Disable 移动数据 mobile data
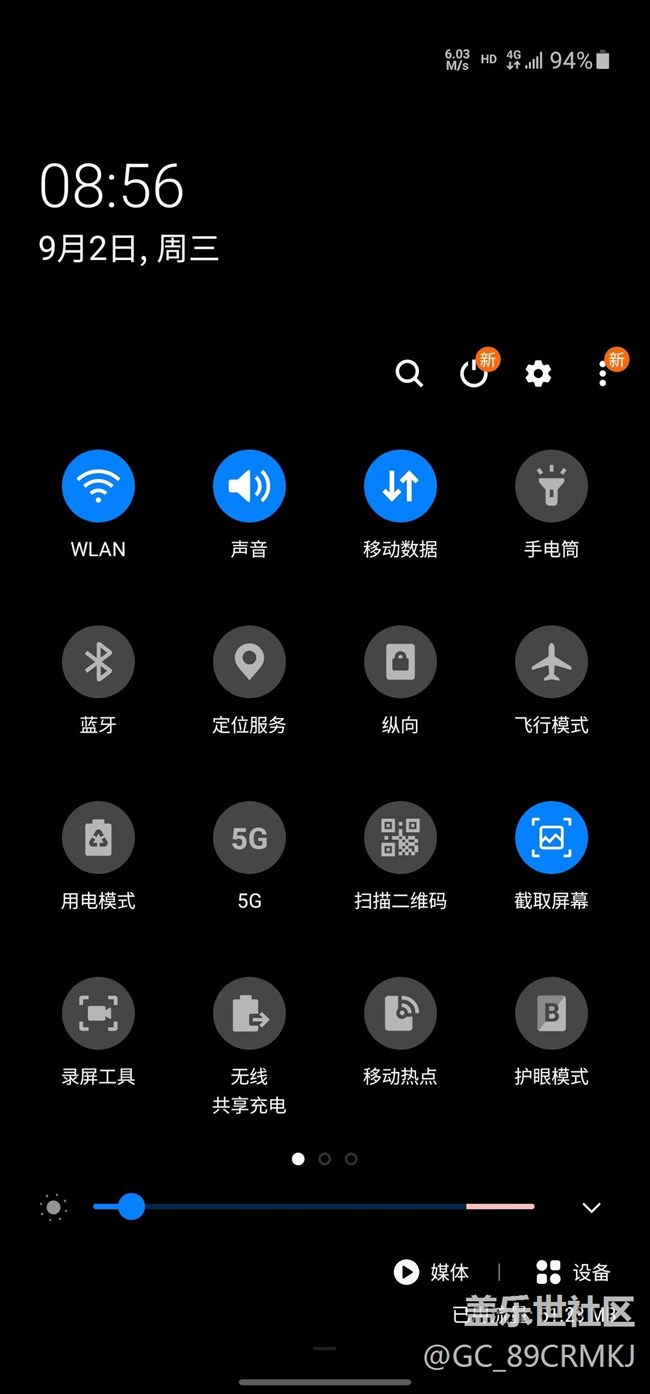 (x=400, y=486)
